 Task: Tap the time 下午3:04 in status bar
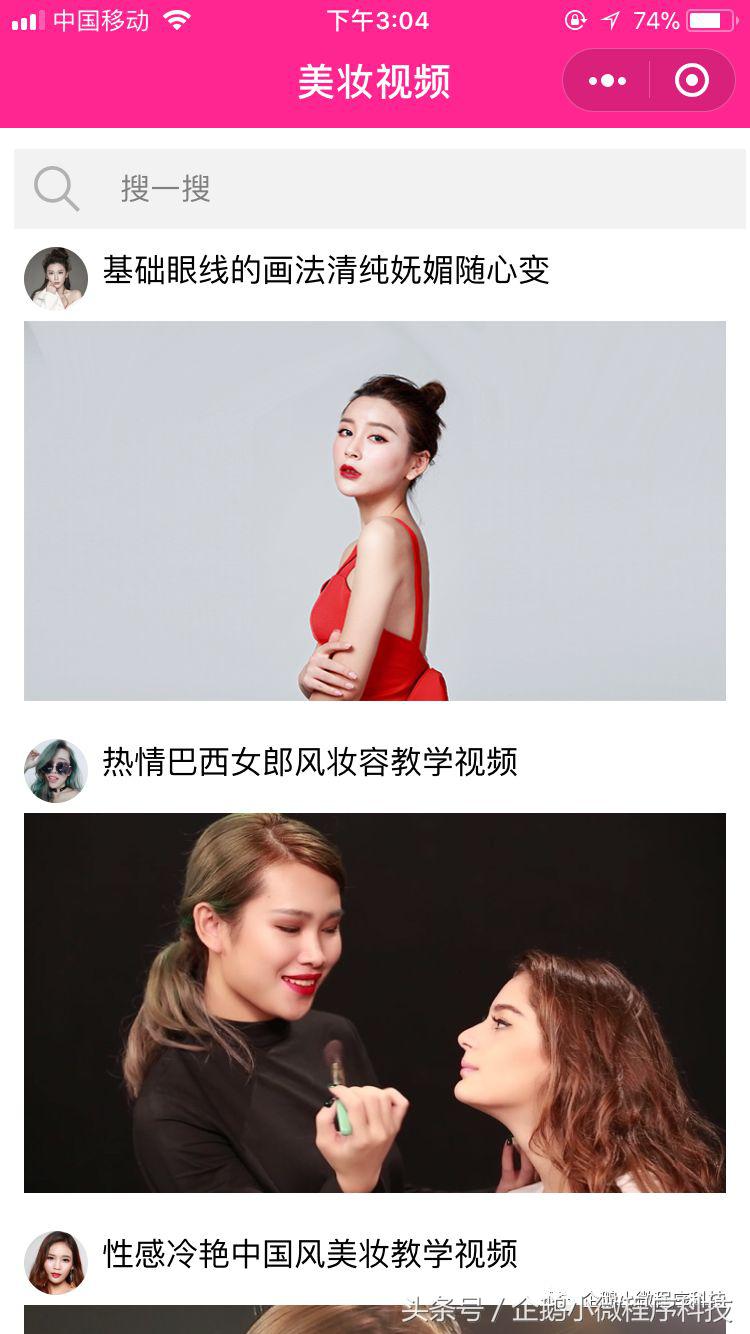tap(375, 19)
